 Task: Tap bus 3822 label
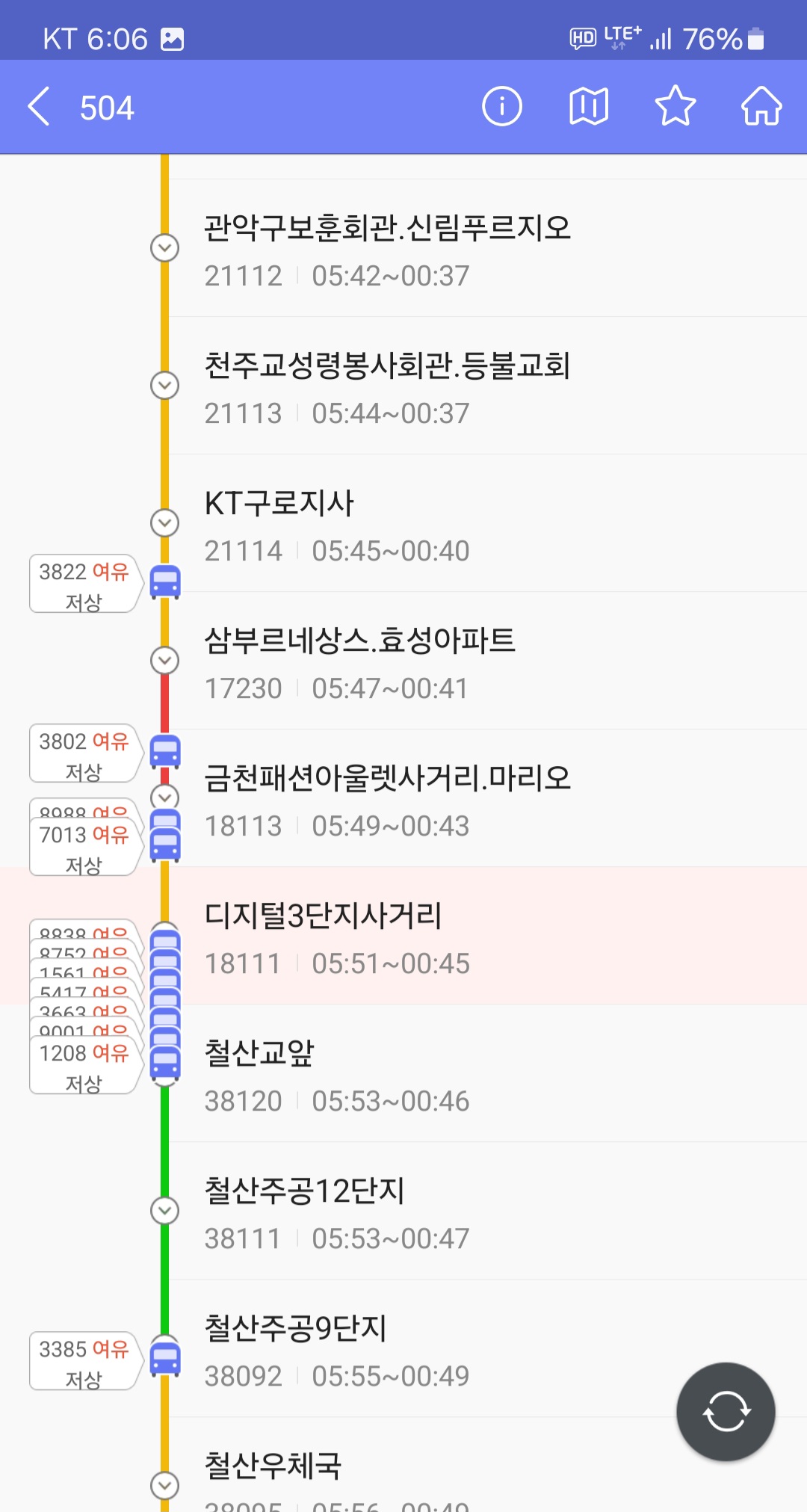pyautogui.click(x=84, y=584)
